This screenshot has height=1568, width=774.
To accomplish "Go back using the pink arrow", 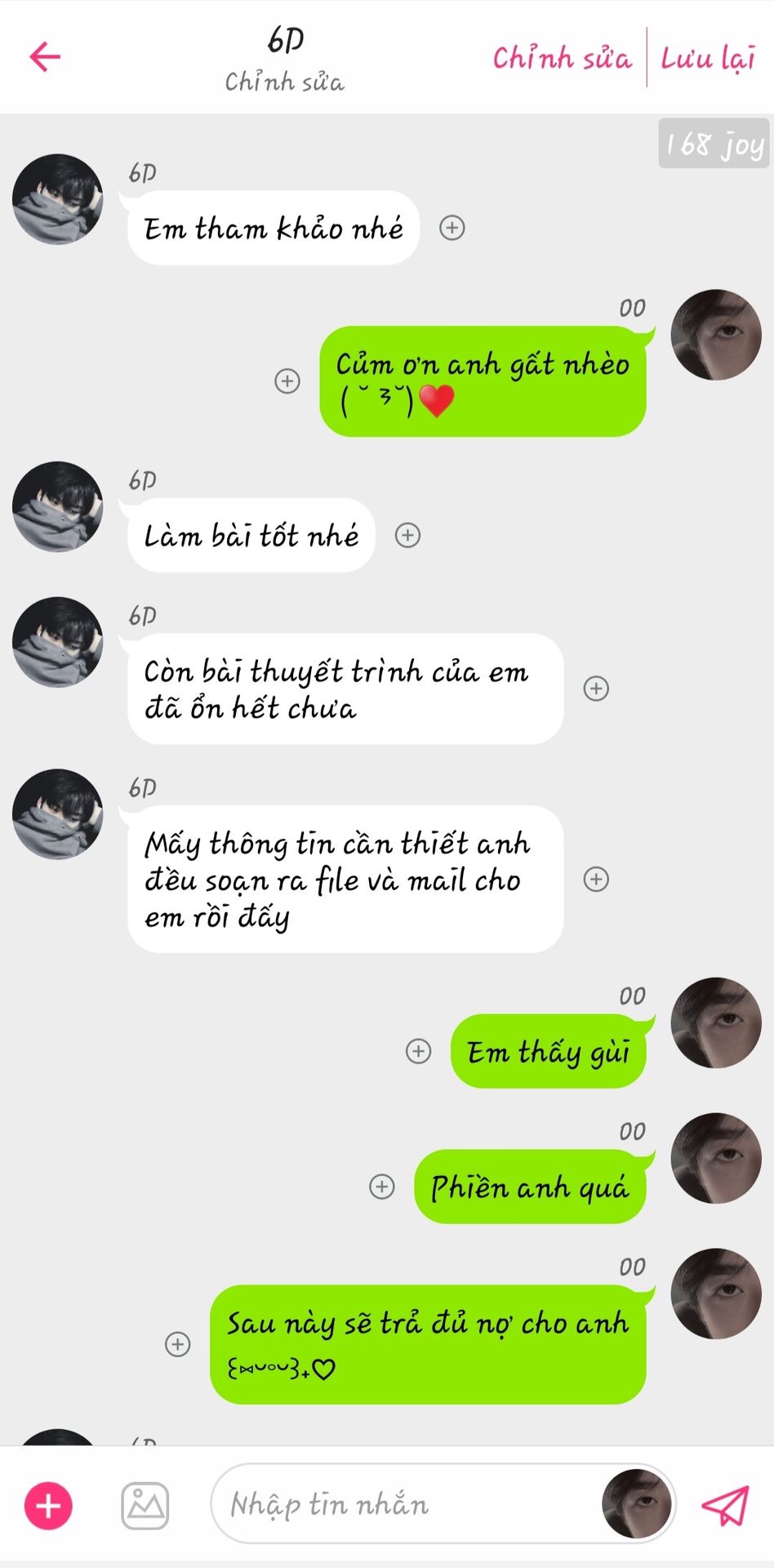I will 45,56.
